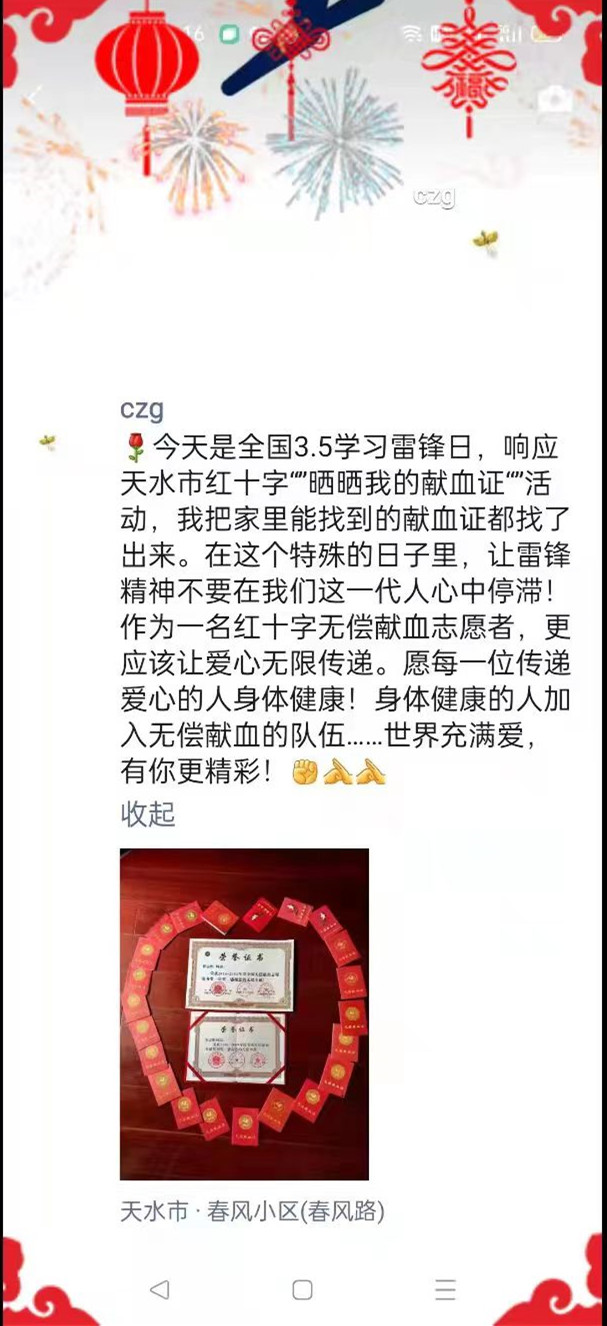This screenshot has height=1326, width=607.
Task: Collapse the post text with 收起
Action: pos(147,814)
